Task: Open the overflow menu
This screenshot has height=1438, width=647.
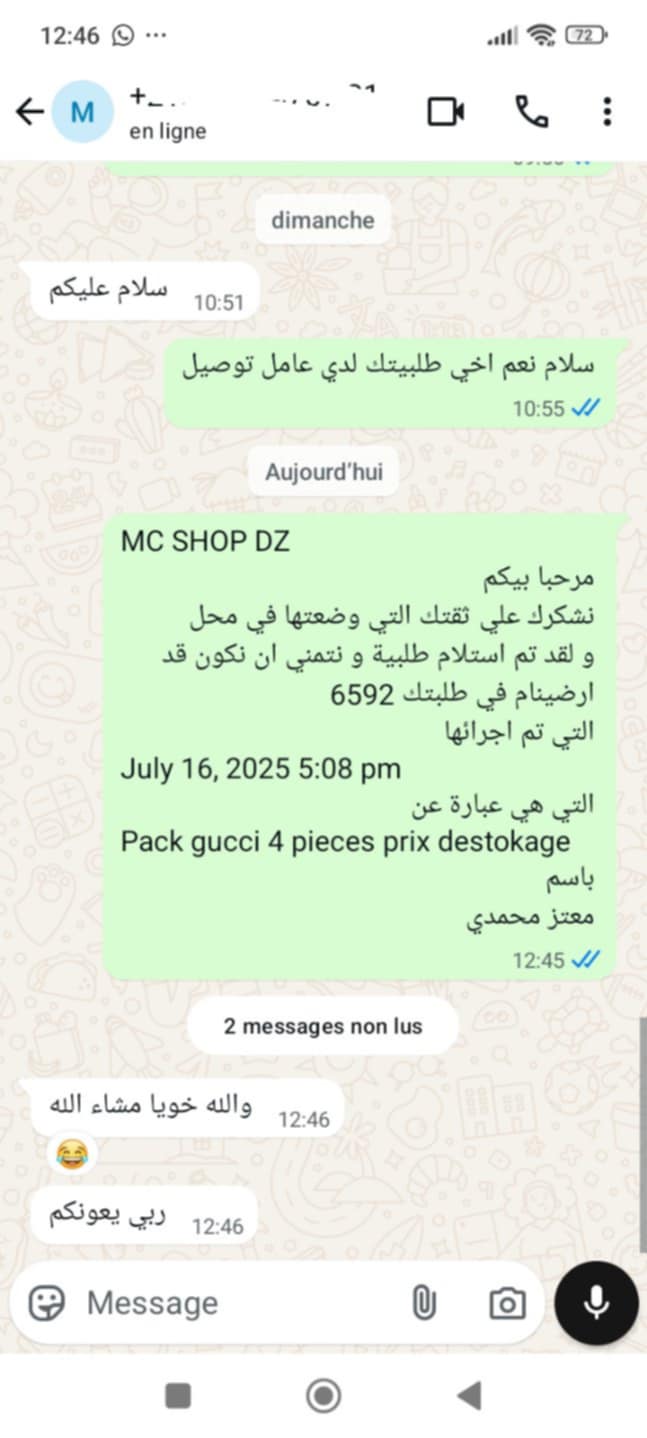Action: tap(607, 112)
